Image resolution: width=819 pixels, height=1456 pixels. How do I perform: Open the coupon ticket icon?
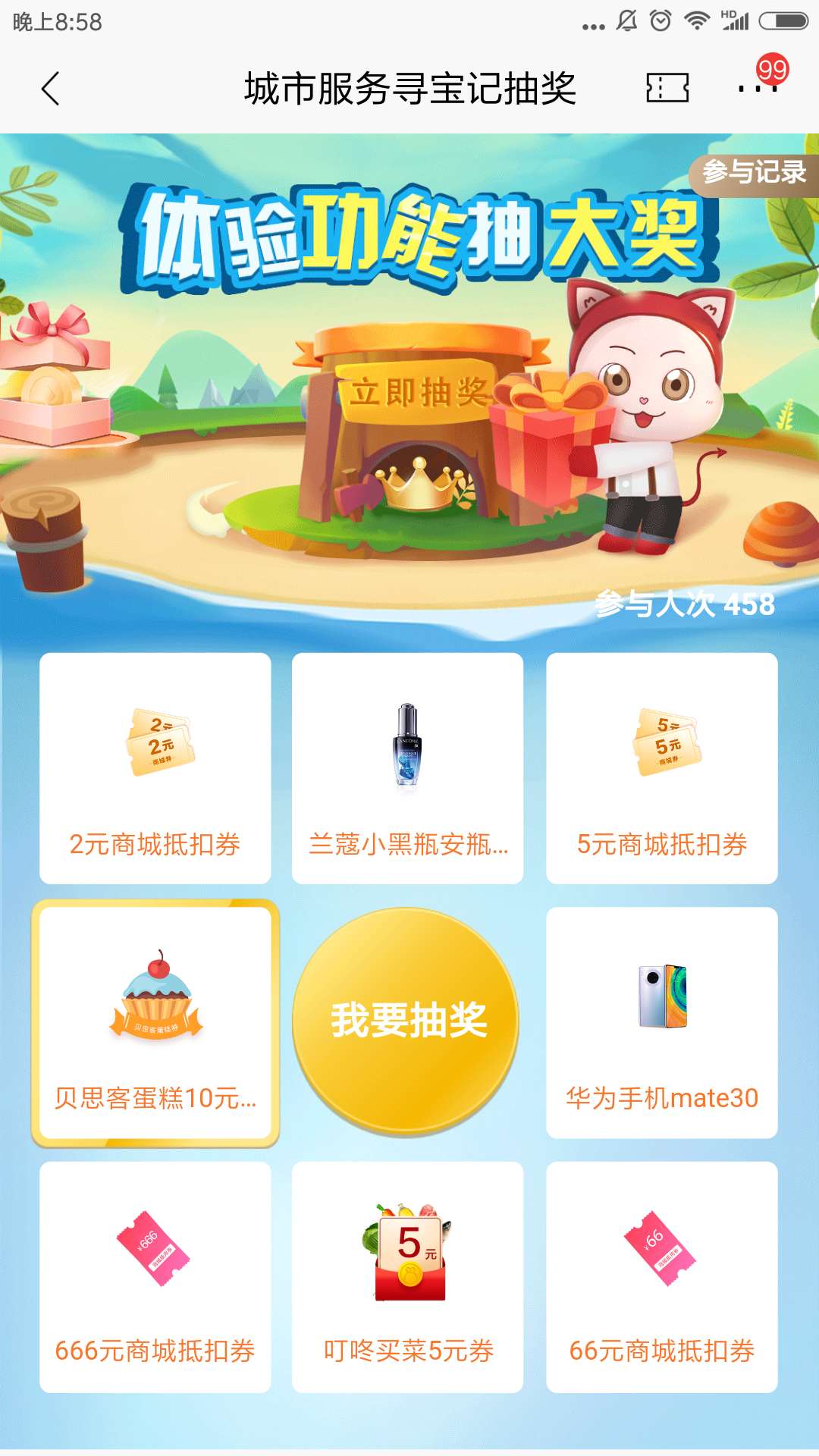(x=667, y=88)
